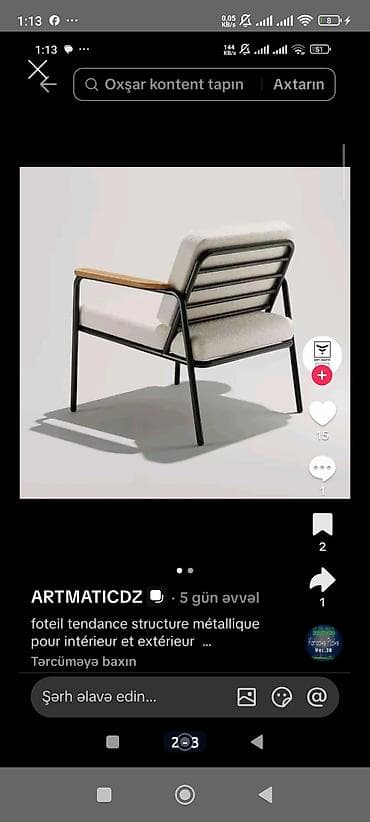Open the comments bubble icon

point(322,469)
